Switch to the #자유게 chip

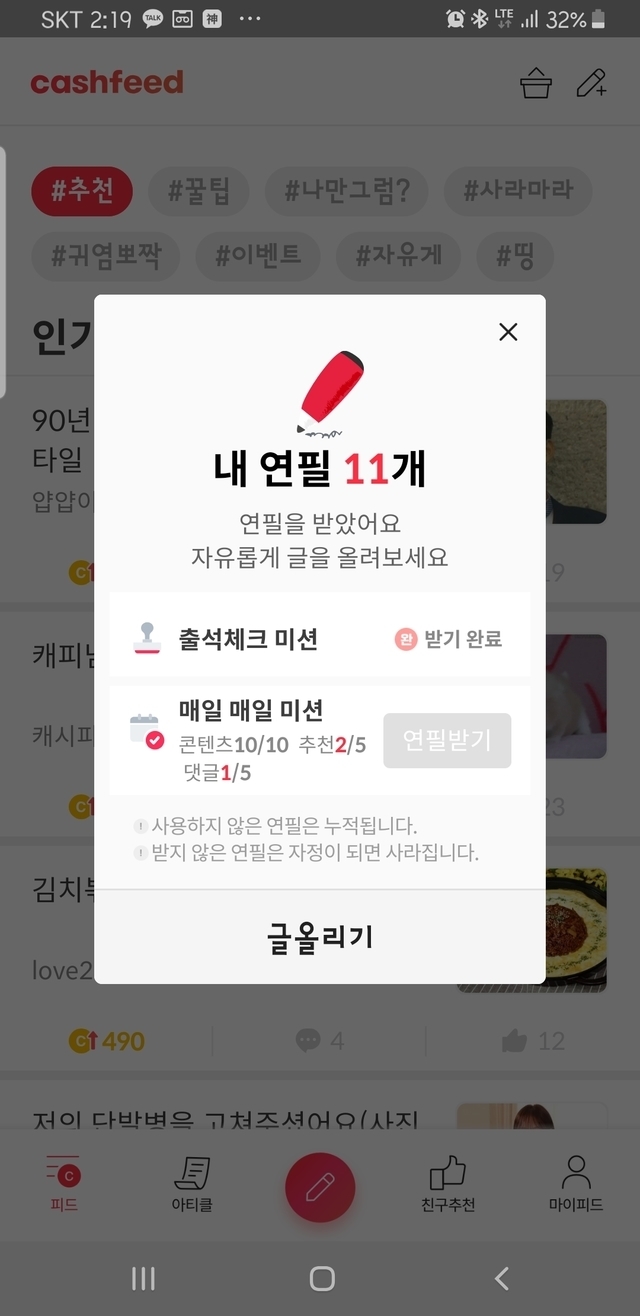397,255
